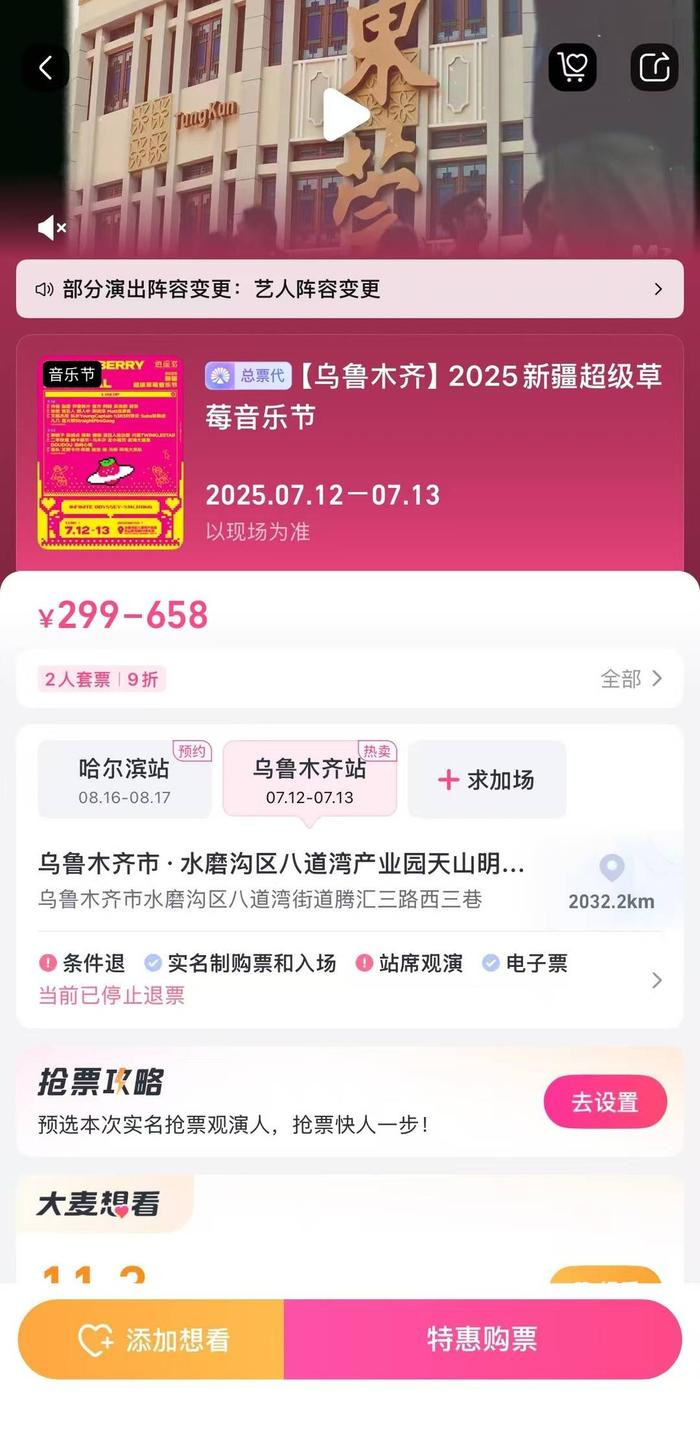Unmute the video sound
This screenshot has width=700, height=1440.
coord(51,228)
